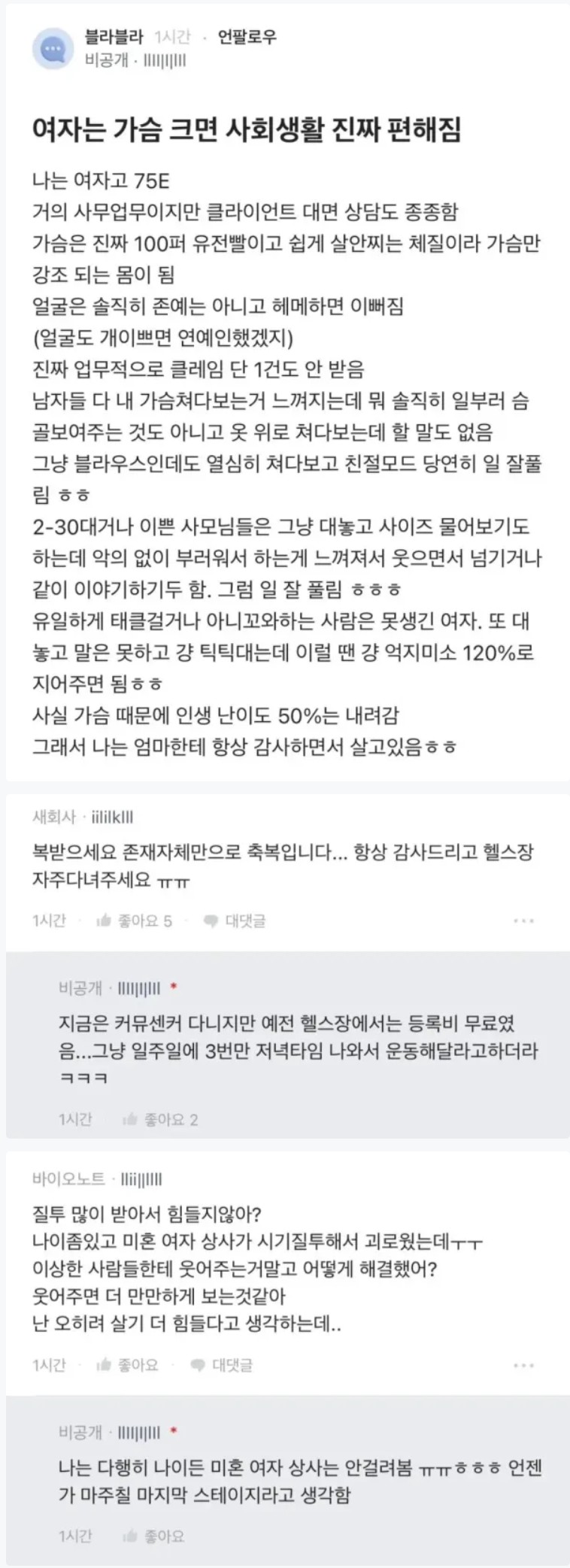Tap 언팔로우 to unfollow the 블라블라 channel
The height and width of the screenshot is (1568, 570).
247,36
